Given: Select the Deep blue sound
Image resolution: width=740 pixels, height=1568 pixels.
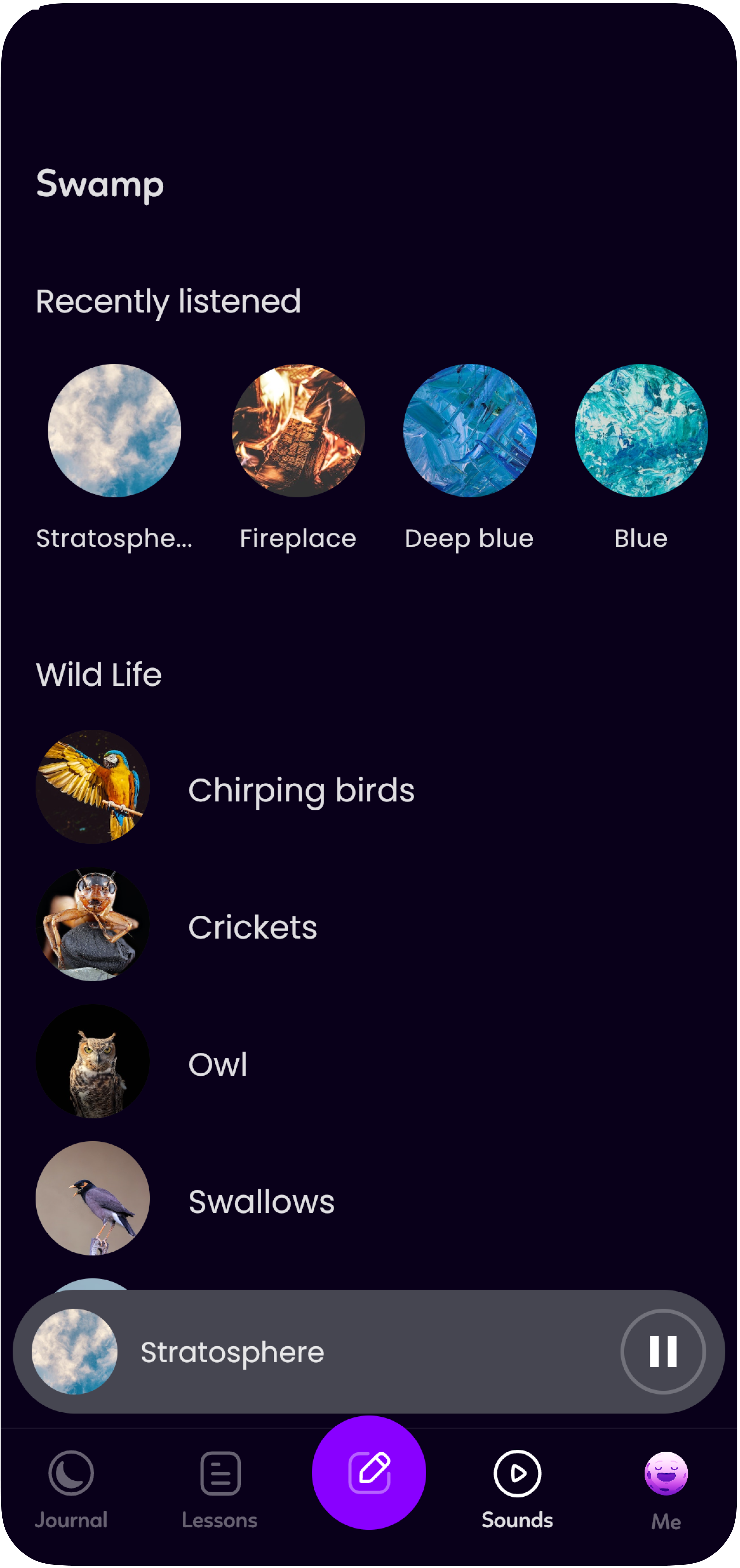Looking at the screenshot, I should pyautogui.click(x=470, y=431).
